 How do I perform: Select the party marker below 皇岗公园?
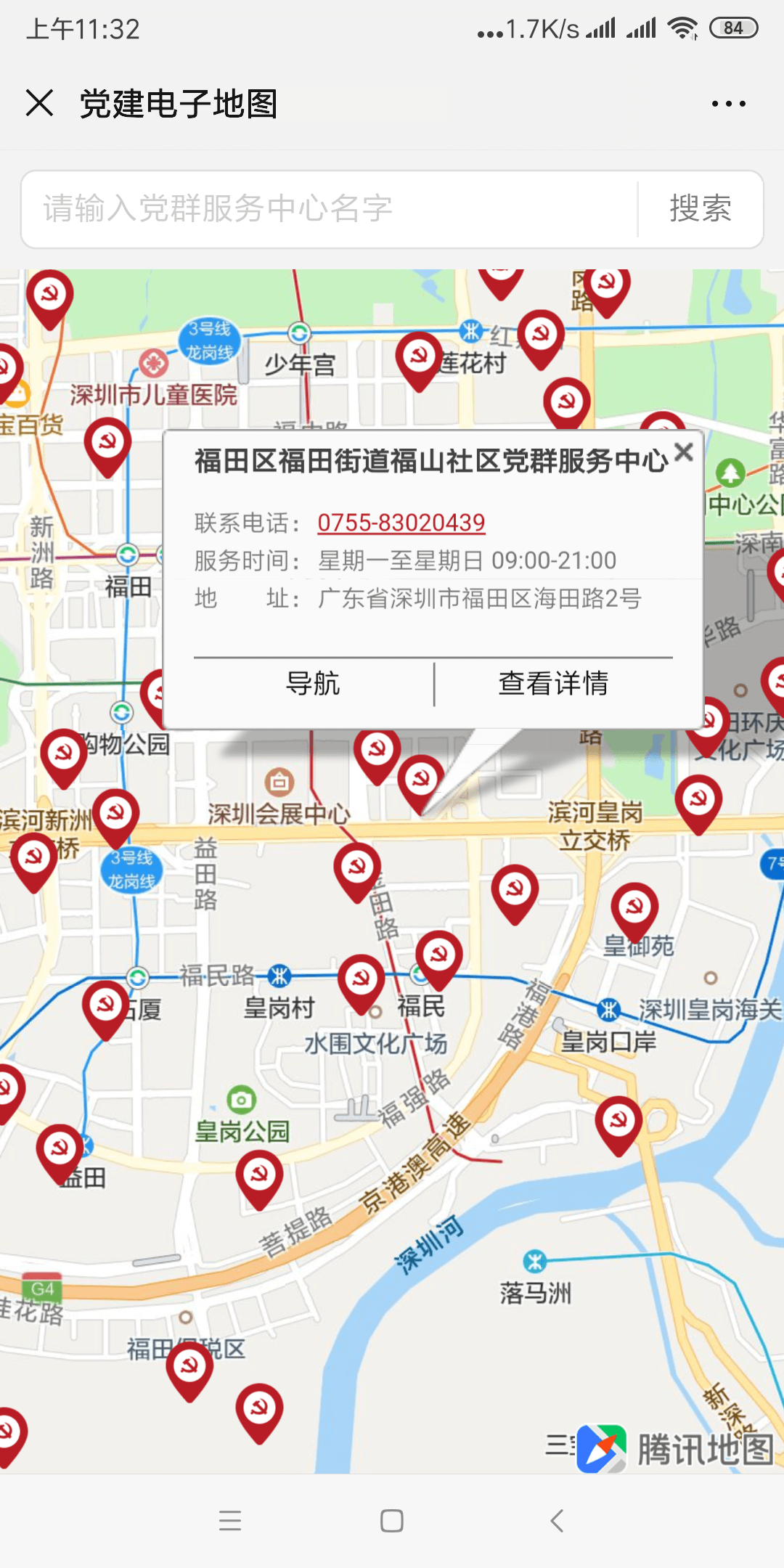click(x=259, y=1176)
